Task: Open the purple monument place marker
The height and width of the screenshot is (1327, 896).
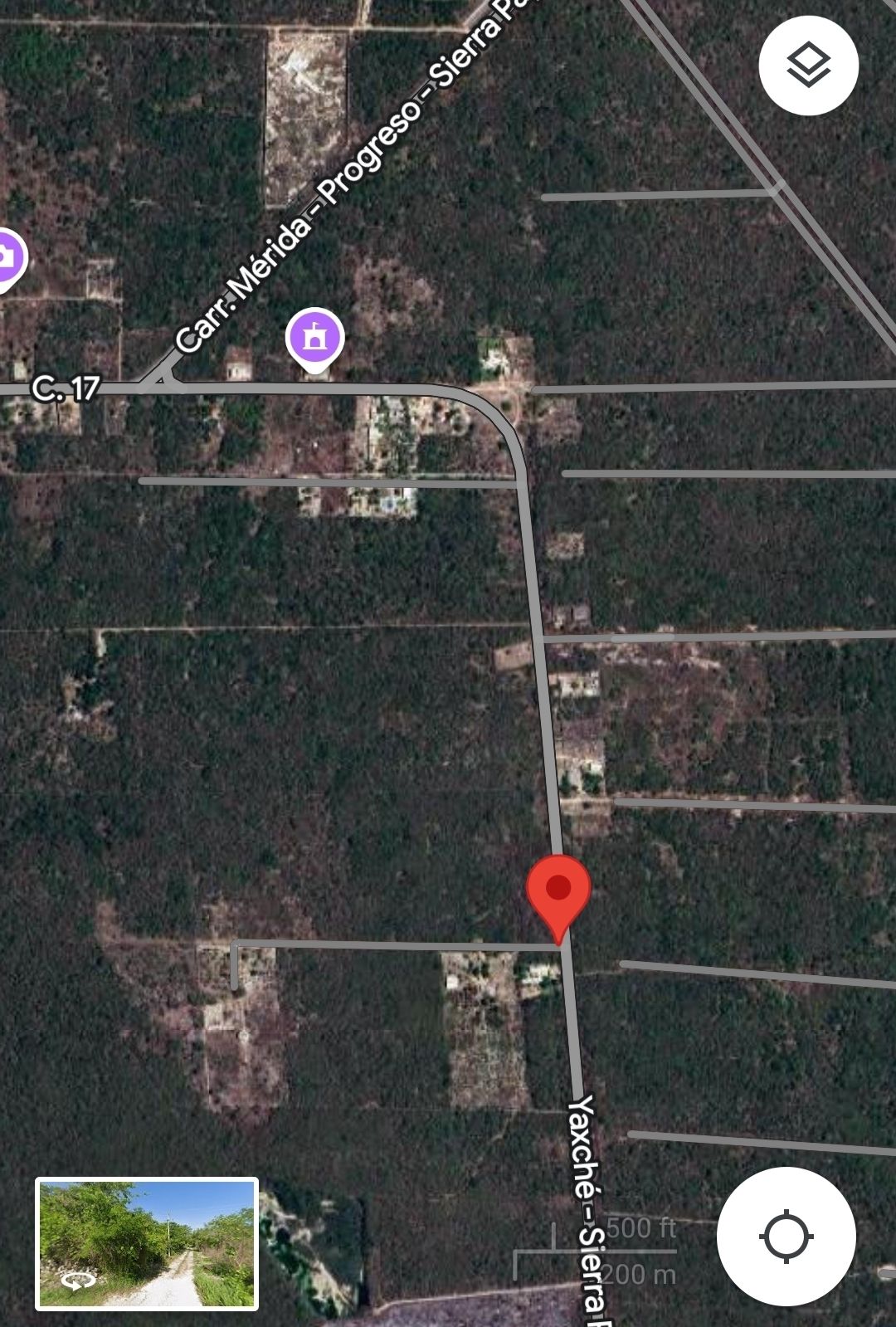Action: pos(314,338)
